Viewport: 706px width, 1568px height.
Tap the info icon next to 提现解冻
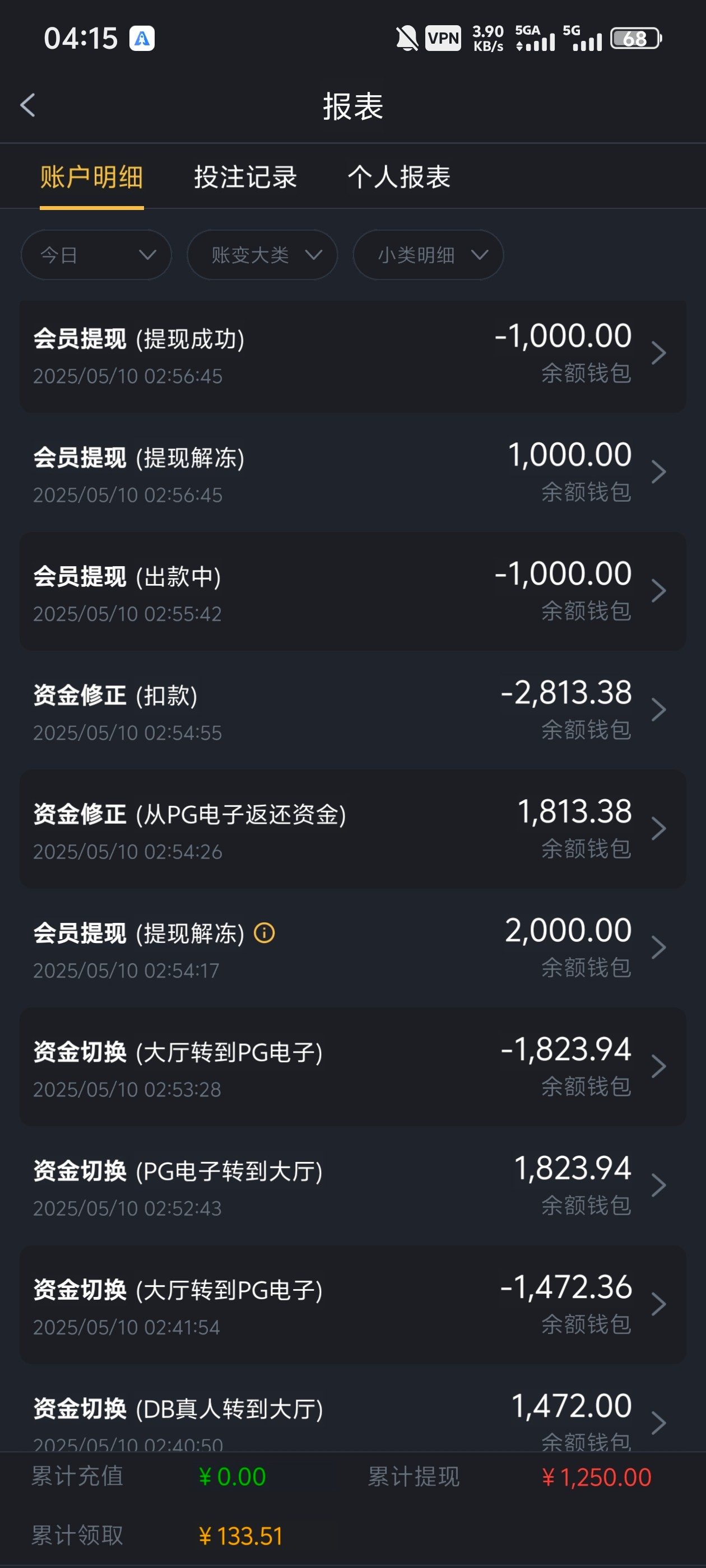click(x=264, y=933)
